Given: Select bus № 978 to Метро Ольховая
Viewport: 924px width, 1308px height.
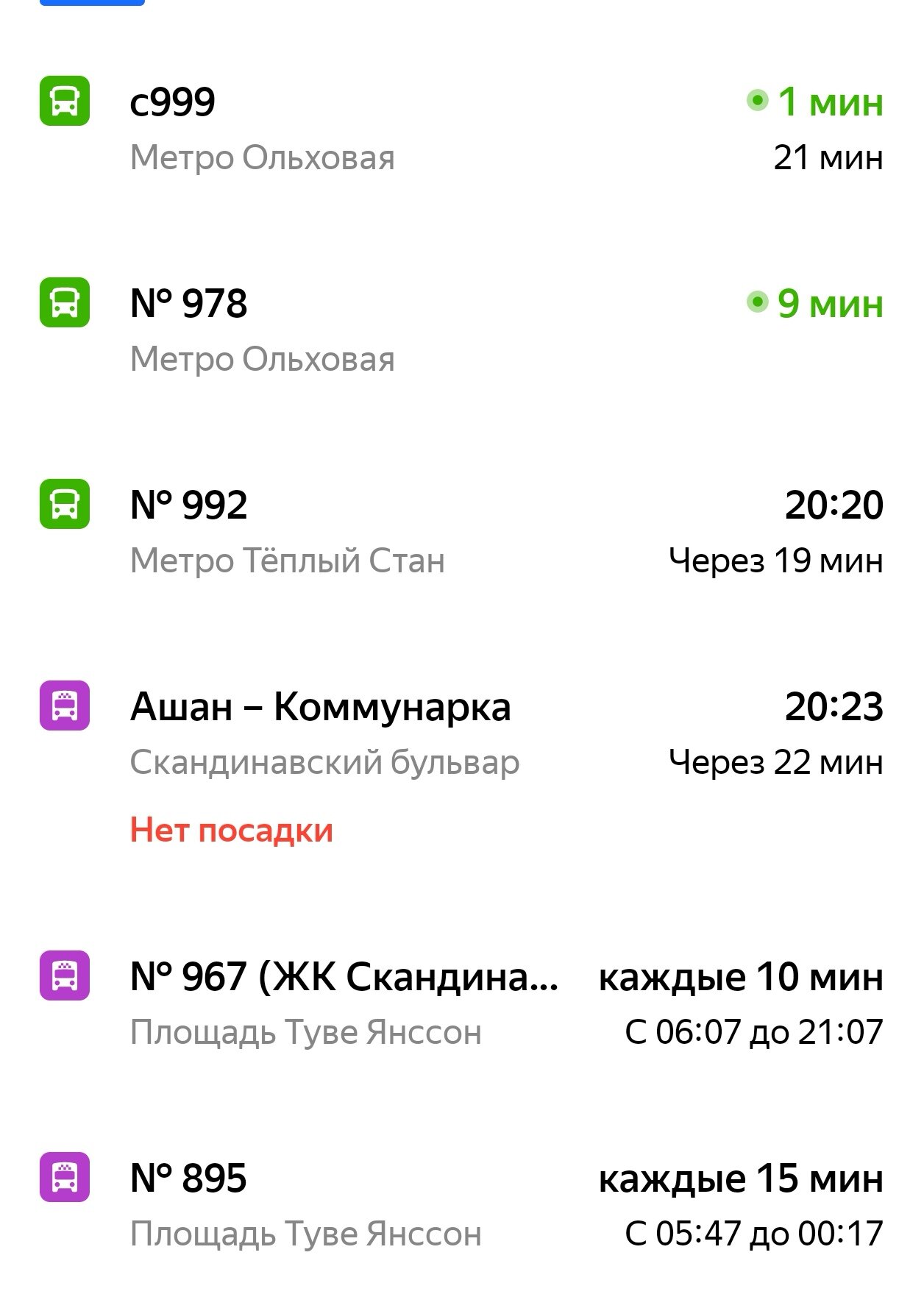Looking at the screenshot, I should tap(188, 304).
